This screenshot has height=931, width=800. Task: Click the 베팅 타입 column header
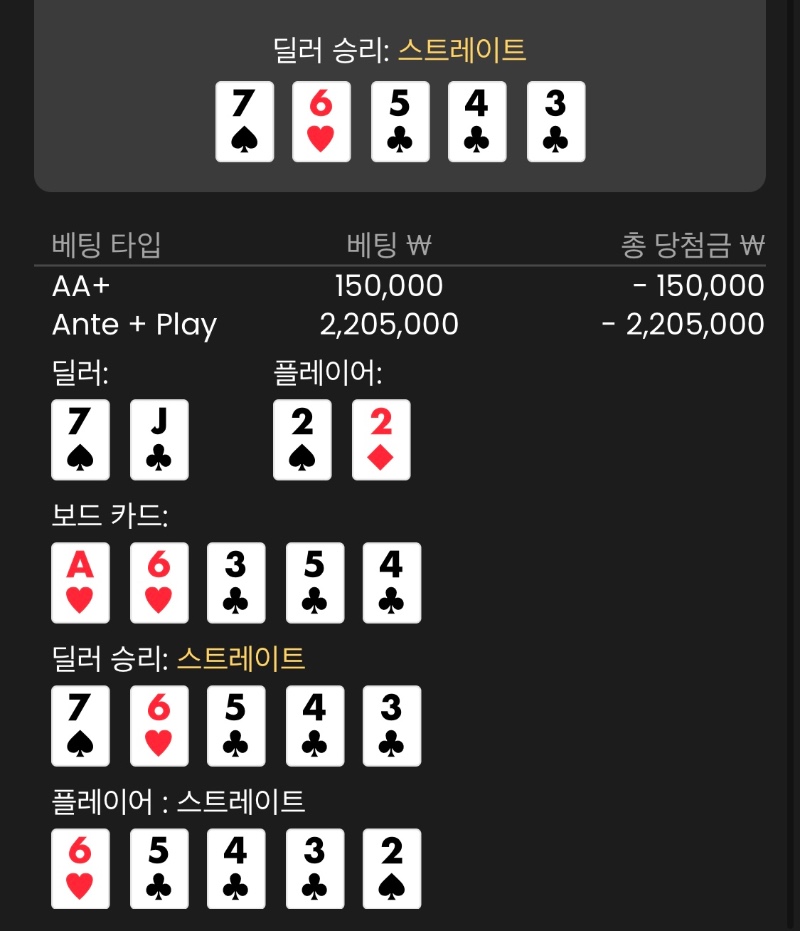104,244
